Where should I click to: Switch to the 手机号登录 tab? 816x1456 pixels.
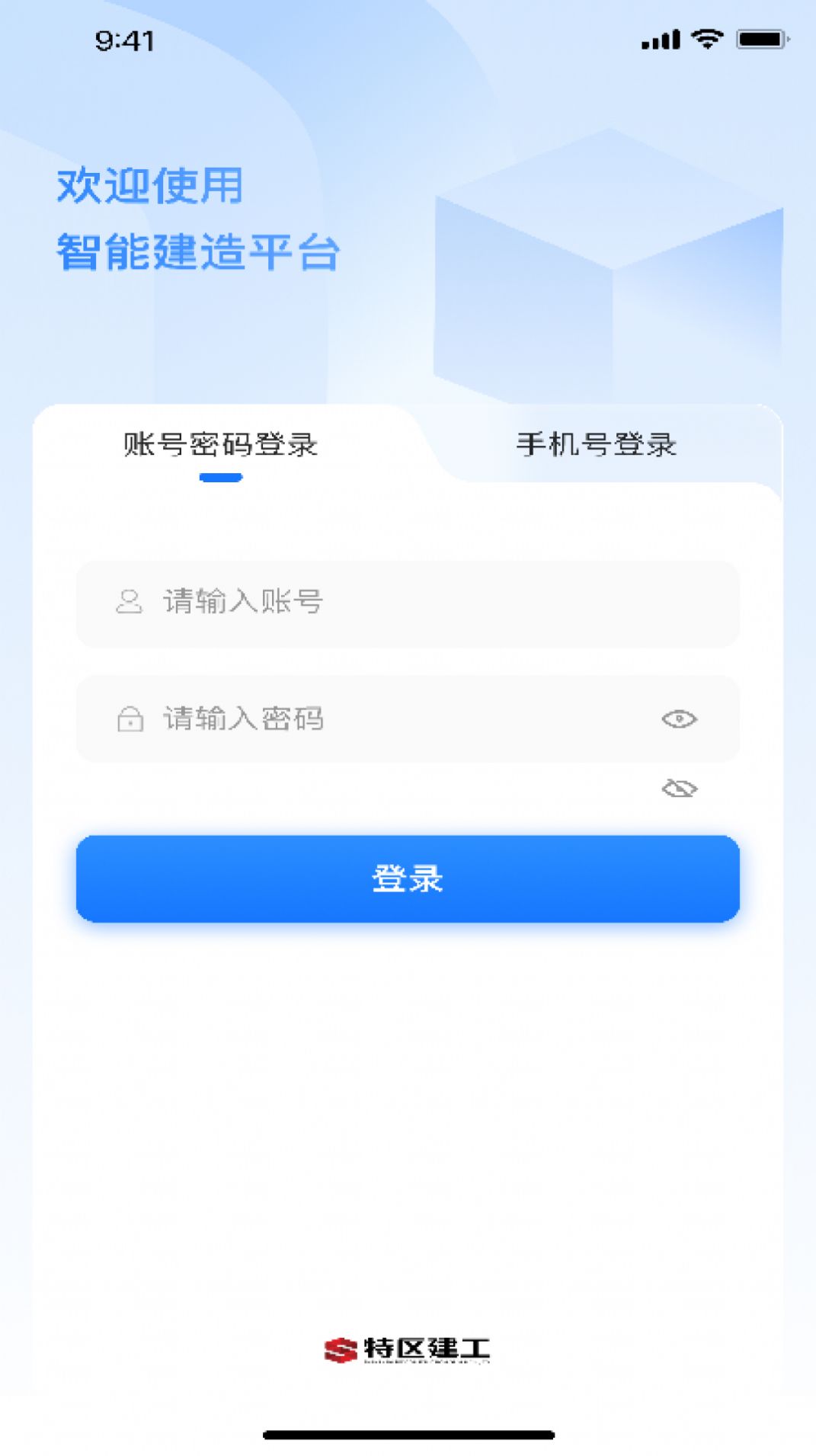pyautogui.click(x=597, y=446)
